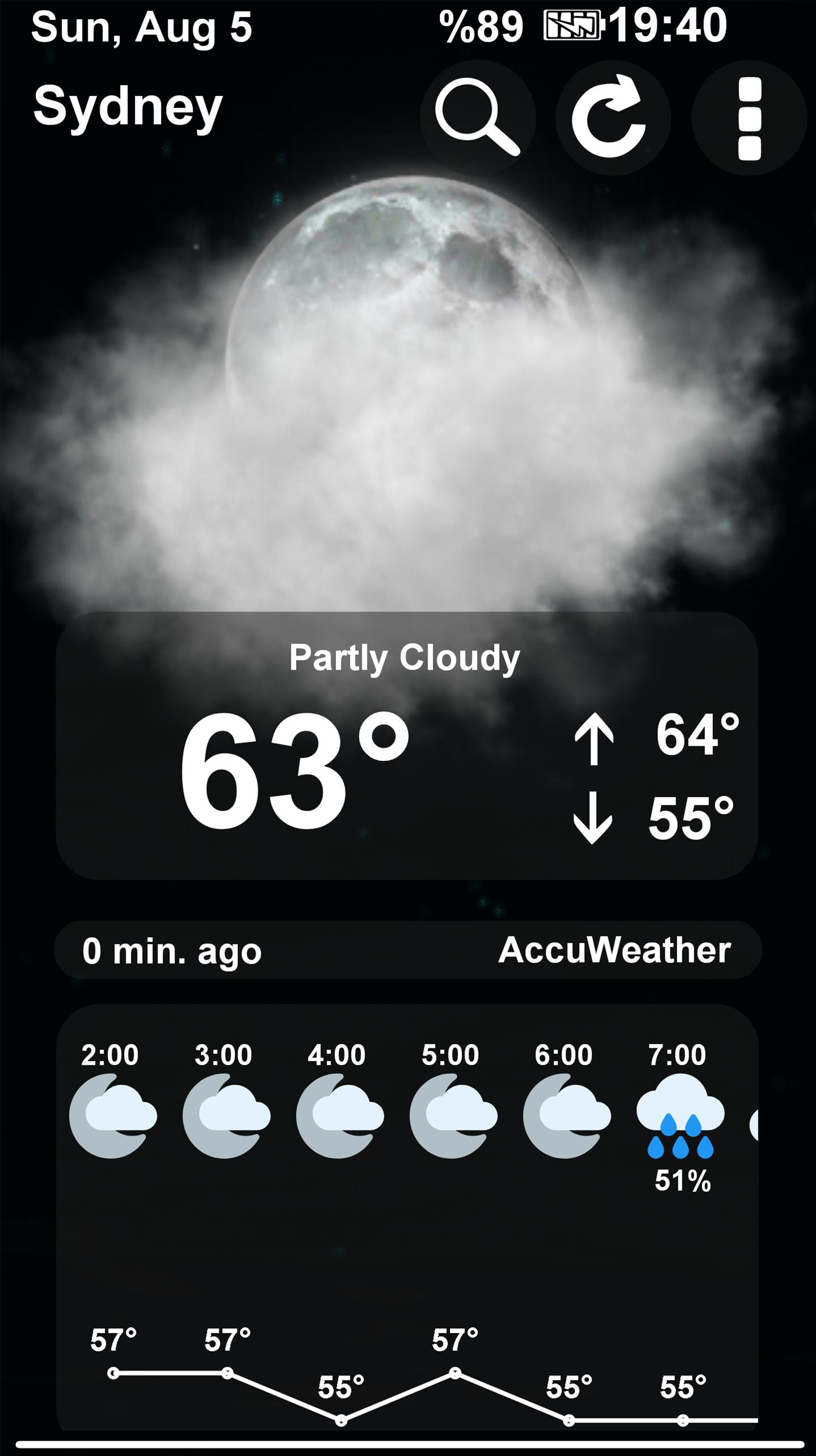The width and height of the screenshot is (816, 1456).
Task: Select the Sydney city label
Action: 127,106
